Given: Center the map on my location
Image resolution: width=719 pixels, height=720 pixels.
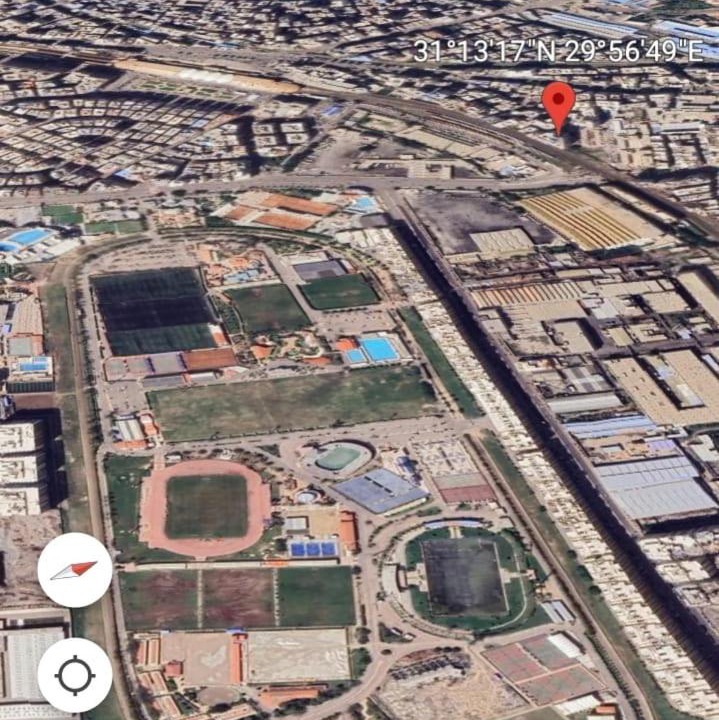Looking at the screenshot, I should (x=75, y=675).
